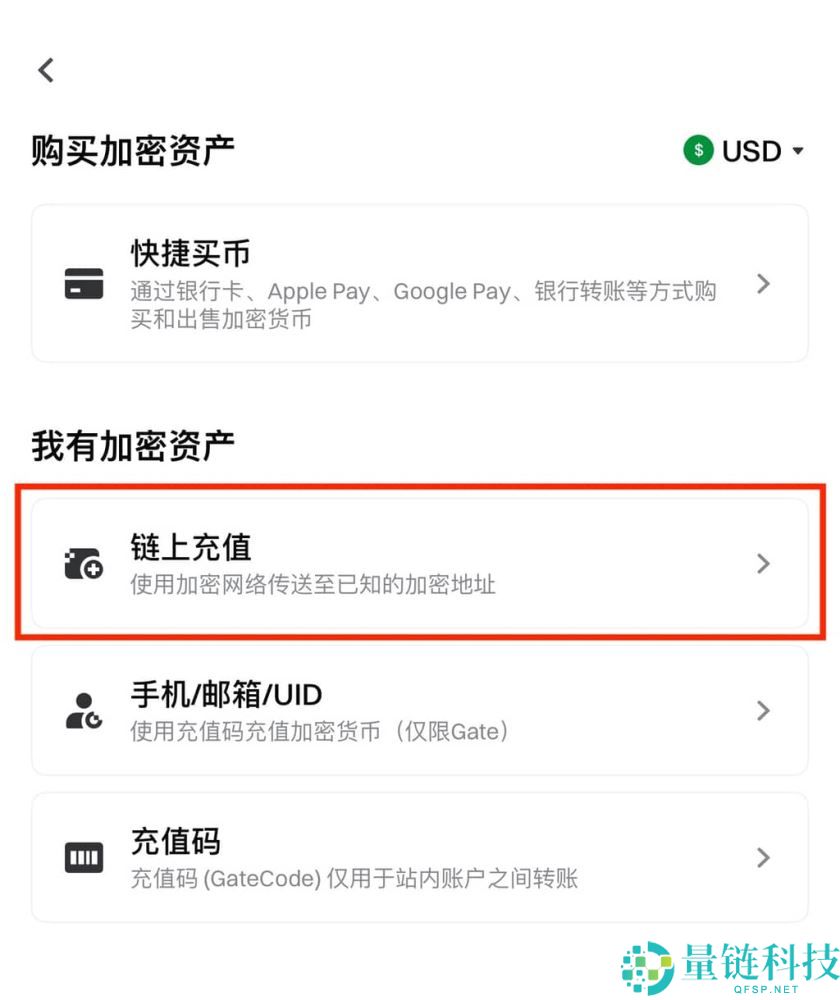
Task: Click the green dollar coin icon
Action: (697, 151)
